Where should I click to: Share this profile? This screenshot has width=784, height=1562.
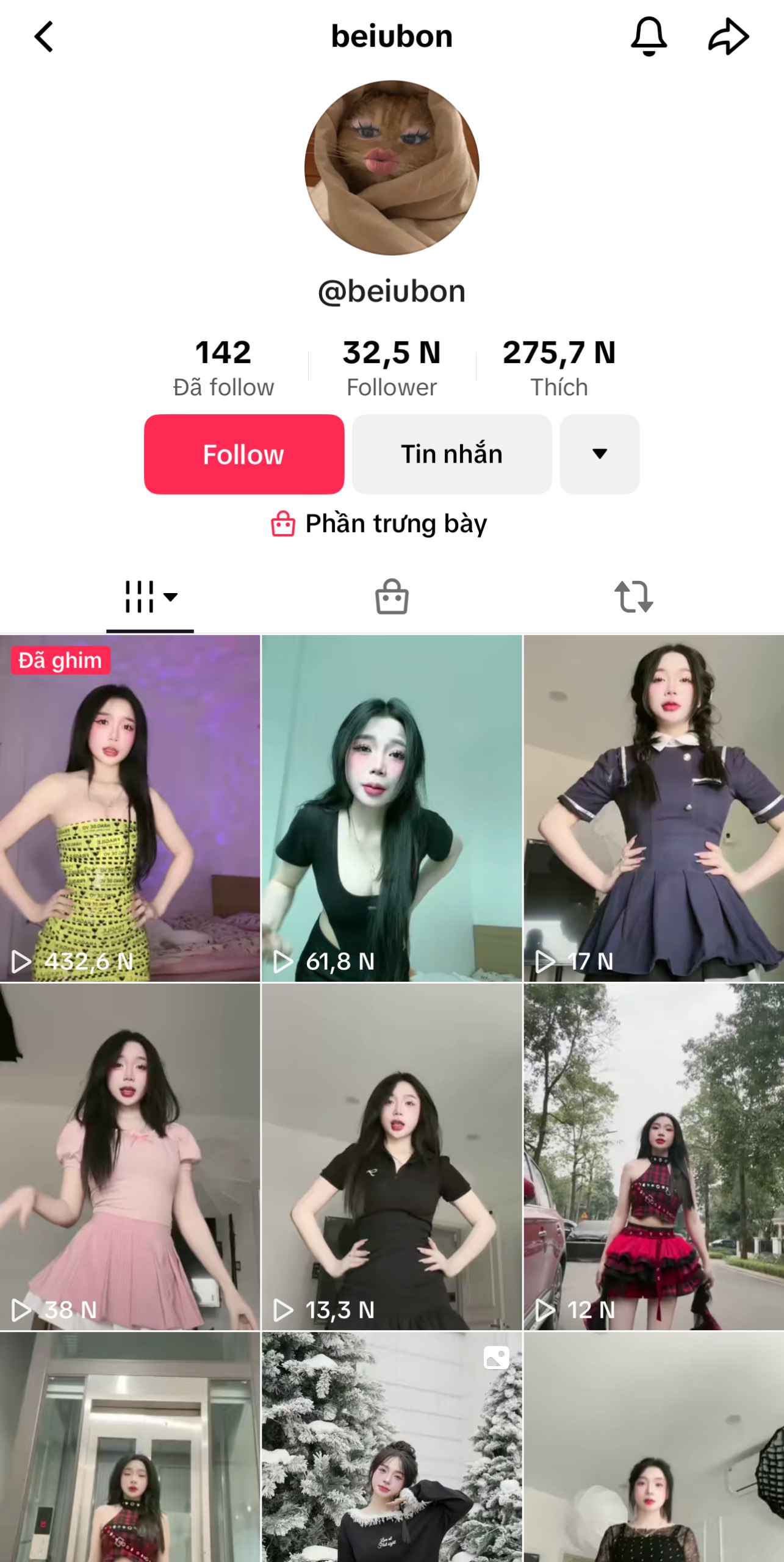728,37
